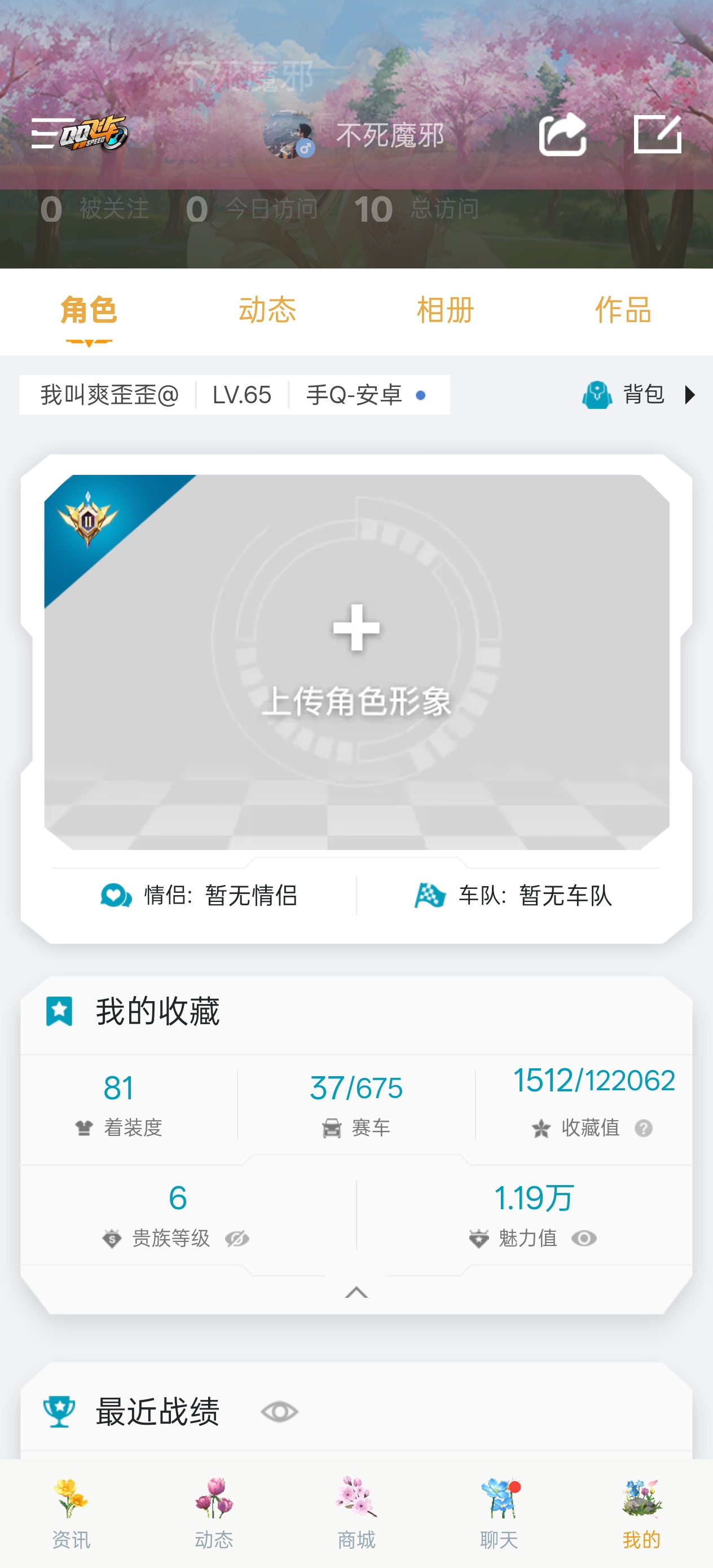Upload a character image (上传角色形象)

(356, 660)
